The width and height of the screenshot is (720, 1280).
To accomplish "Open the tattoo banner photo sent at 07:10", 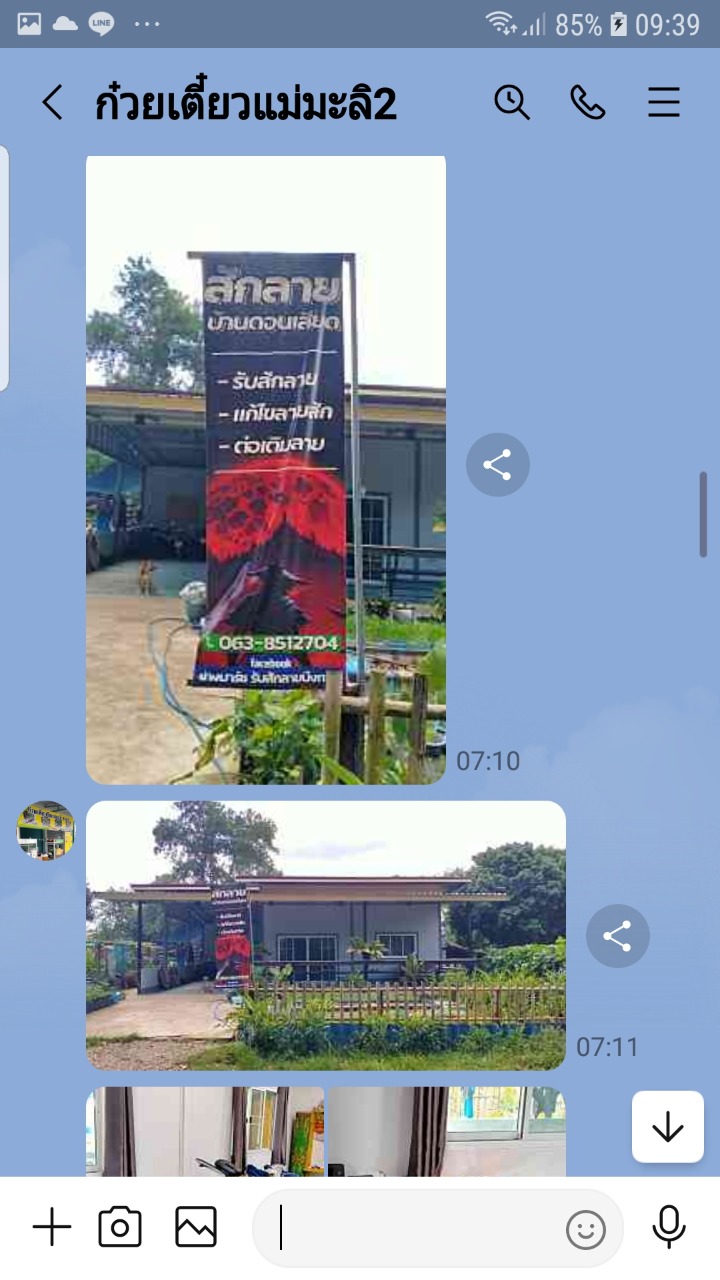I will 266,470.
